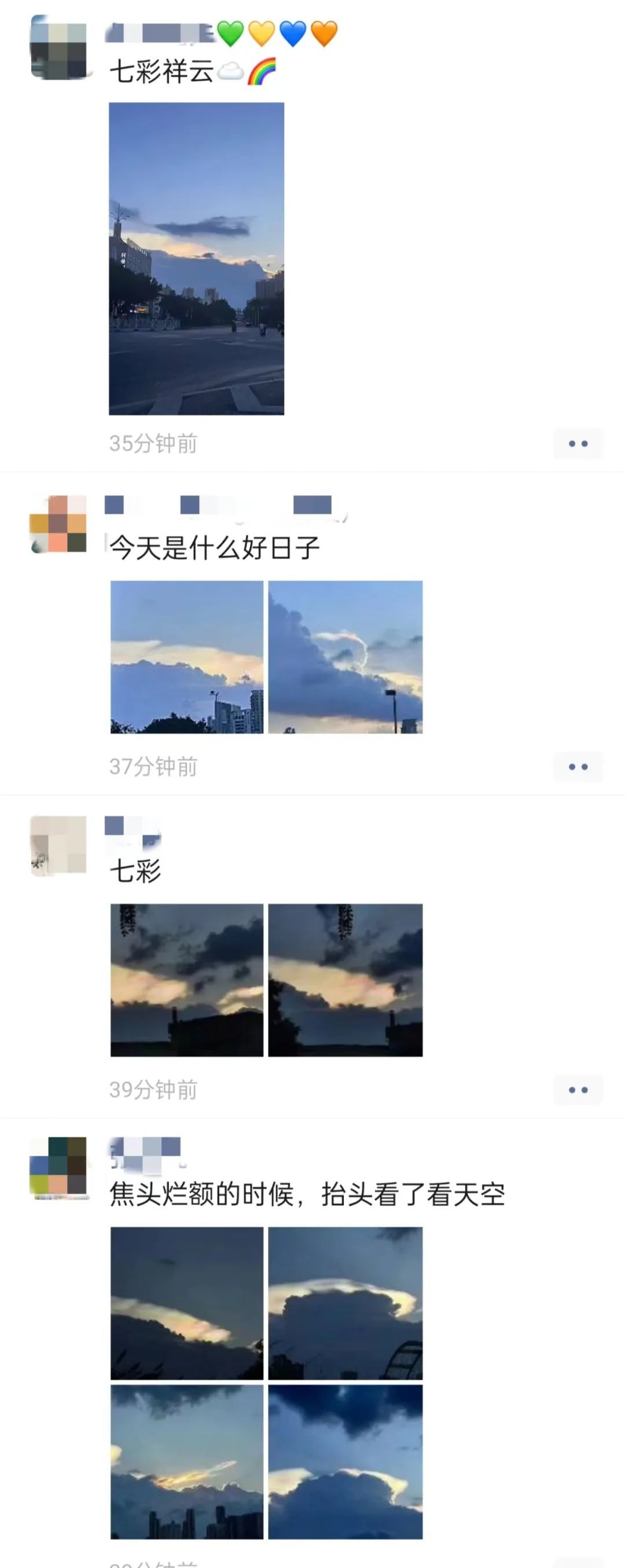
Task: View the second photo under 今天是什么好日子
Action: click(x=345, y=657)
